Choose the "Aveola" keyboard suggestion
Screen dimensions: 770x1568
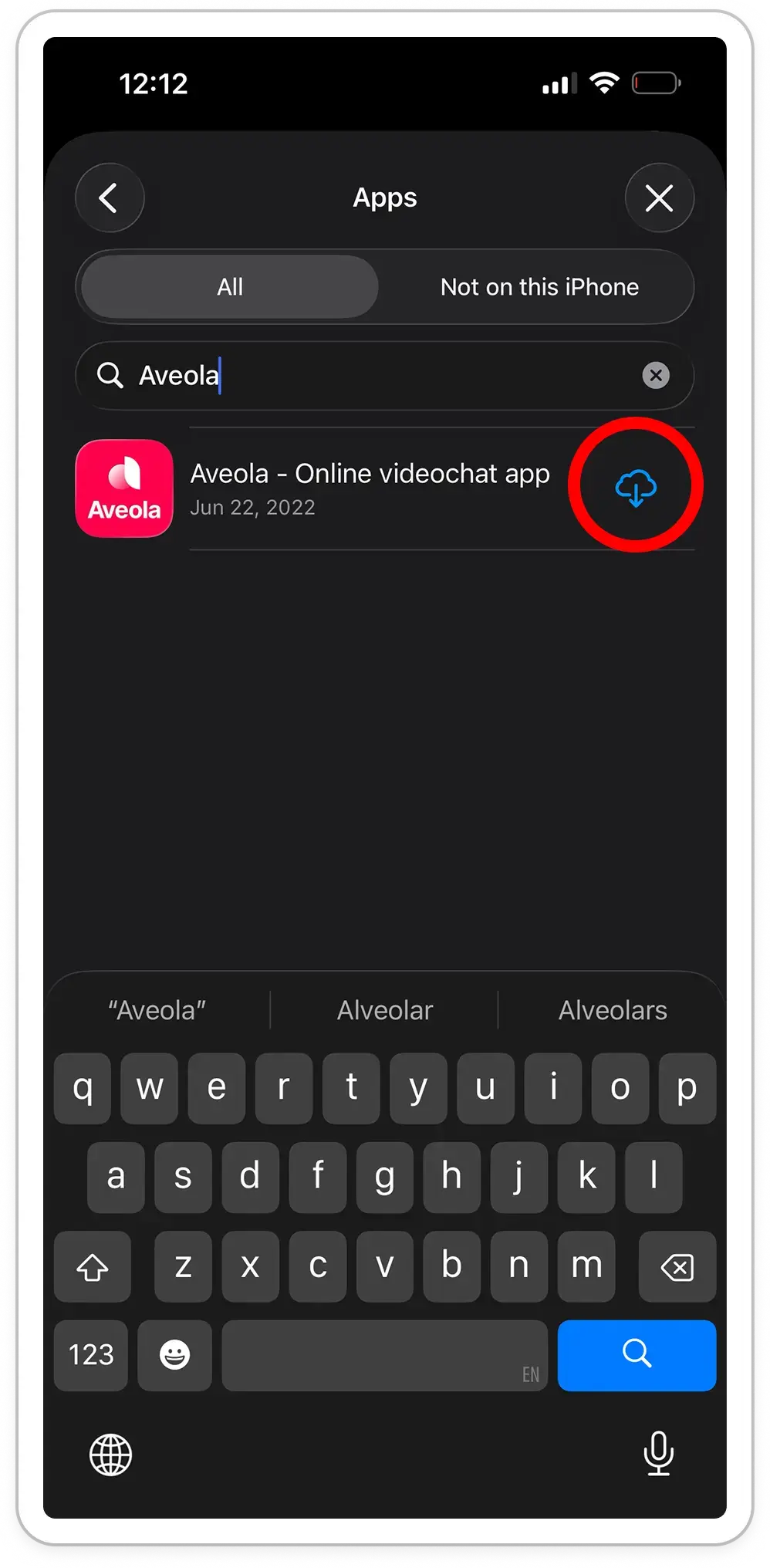pyautogui.click(x=157, y=1010)
